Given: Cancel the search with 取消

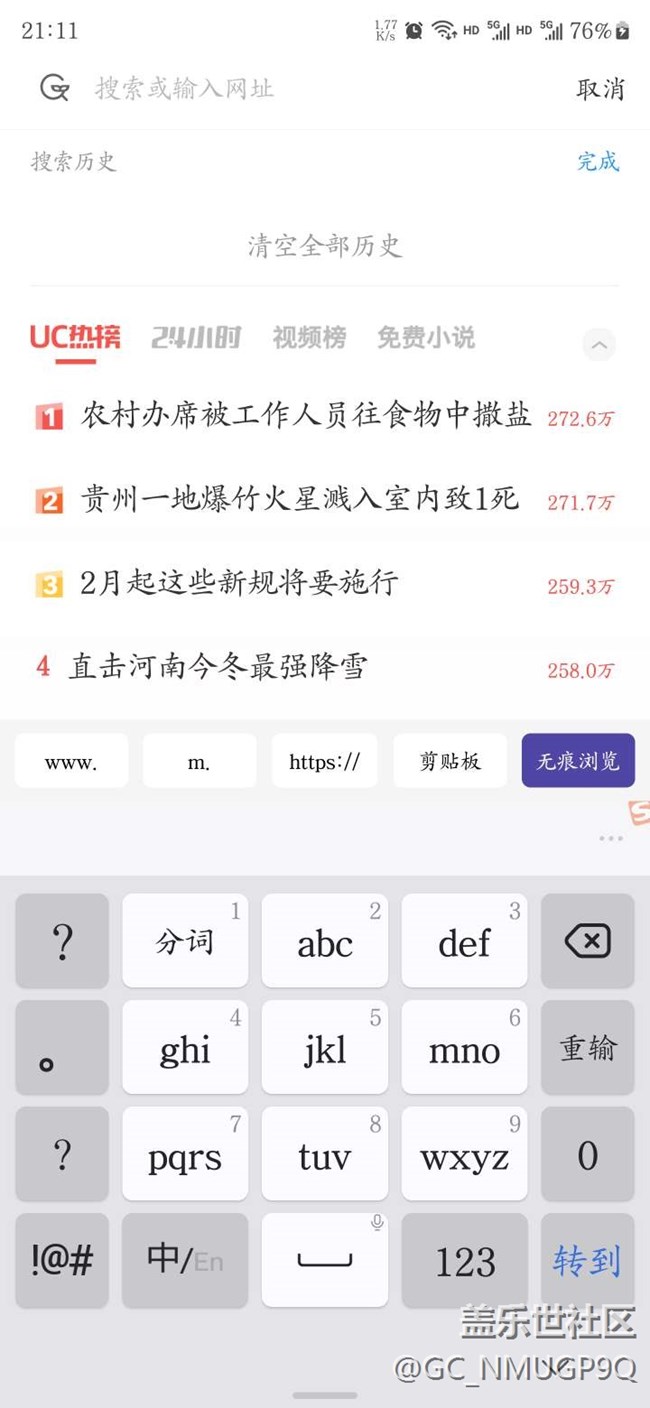Looking at the screenshot, I should coord(600,89).
